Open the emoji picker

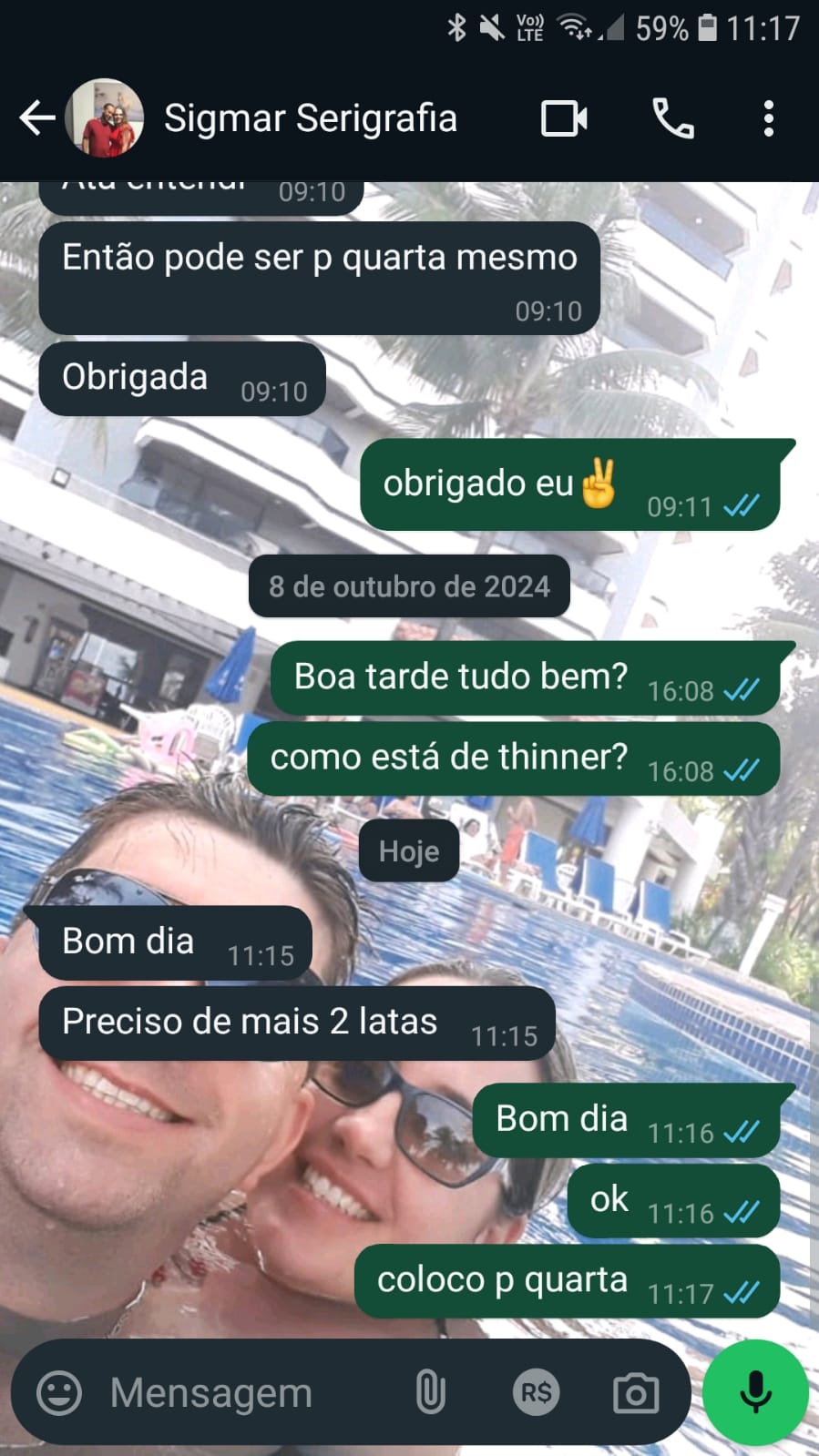click(x=59, y=1392)
